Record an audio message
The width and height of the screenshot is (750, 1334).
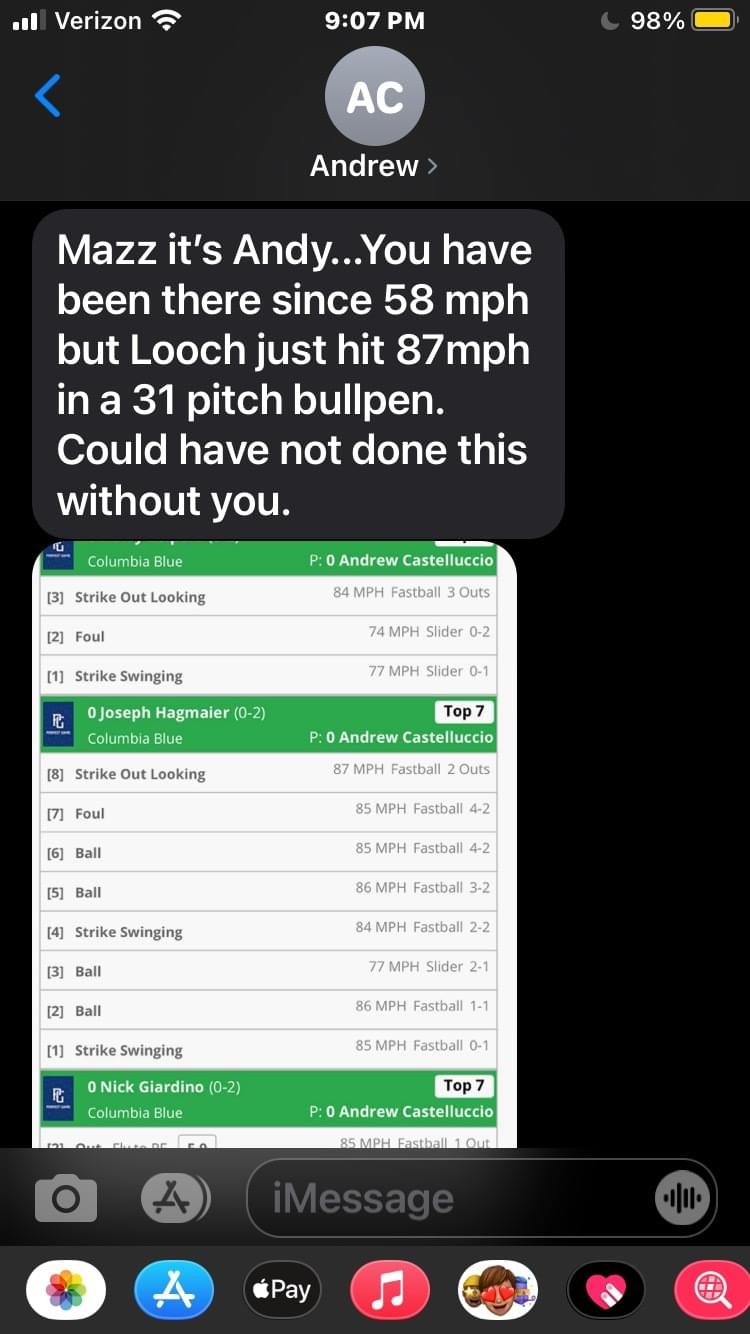tap(682, 1198)
